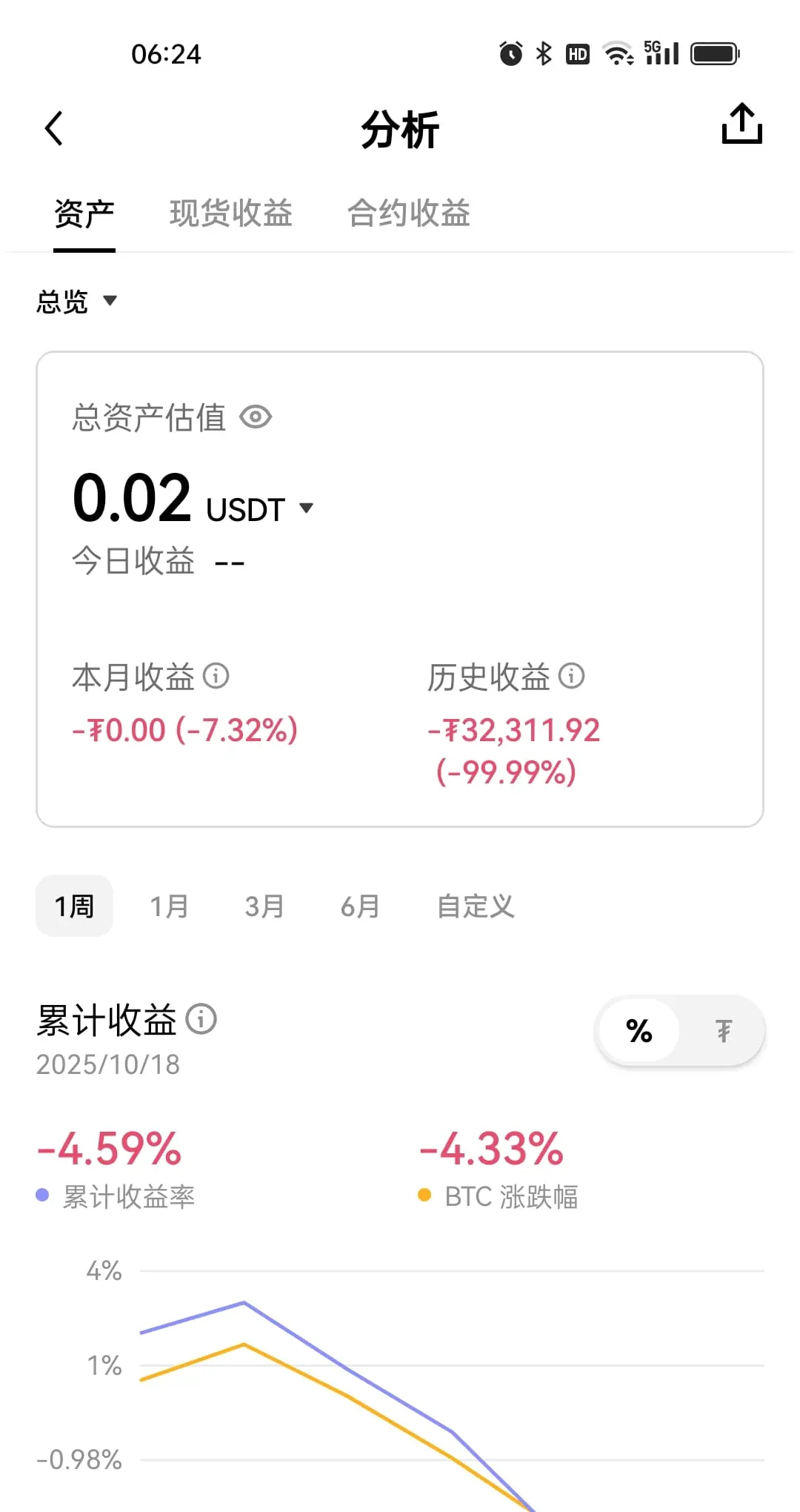This screenshot has height=1512, width=800.
Task: Open the 历史收益 info tooltip
Action: pos(571,676)
